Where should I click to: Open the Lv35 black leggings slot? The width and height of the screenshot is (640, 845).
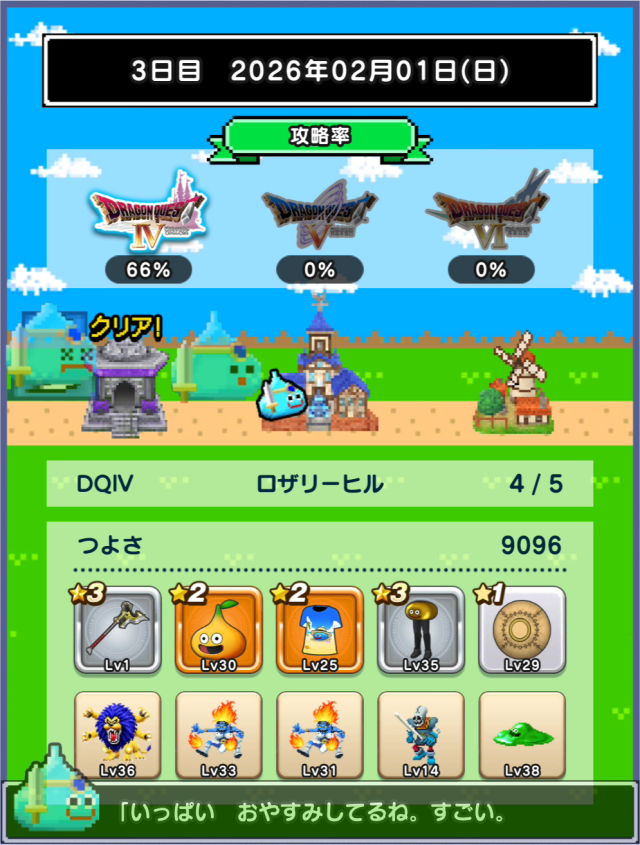[x=421, y=631]
